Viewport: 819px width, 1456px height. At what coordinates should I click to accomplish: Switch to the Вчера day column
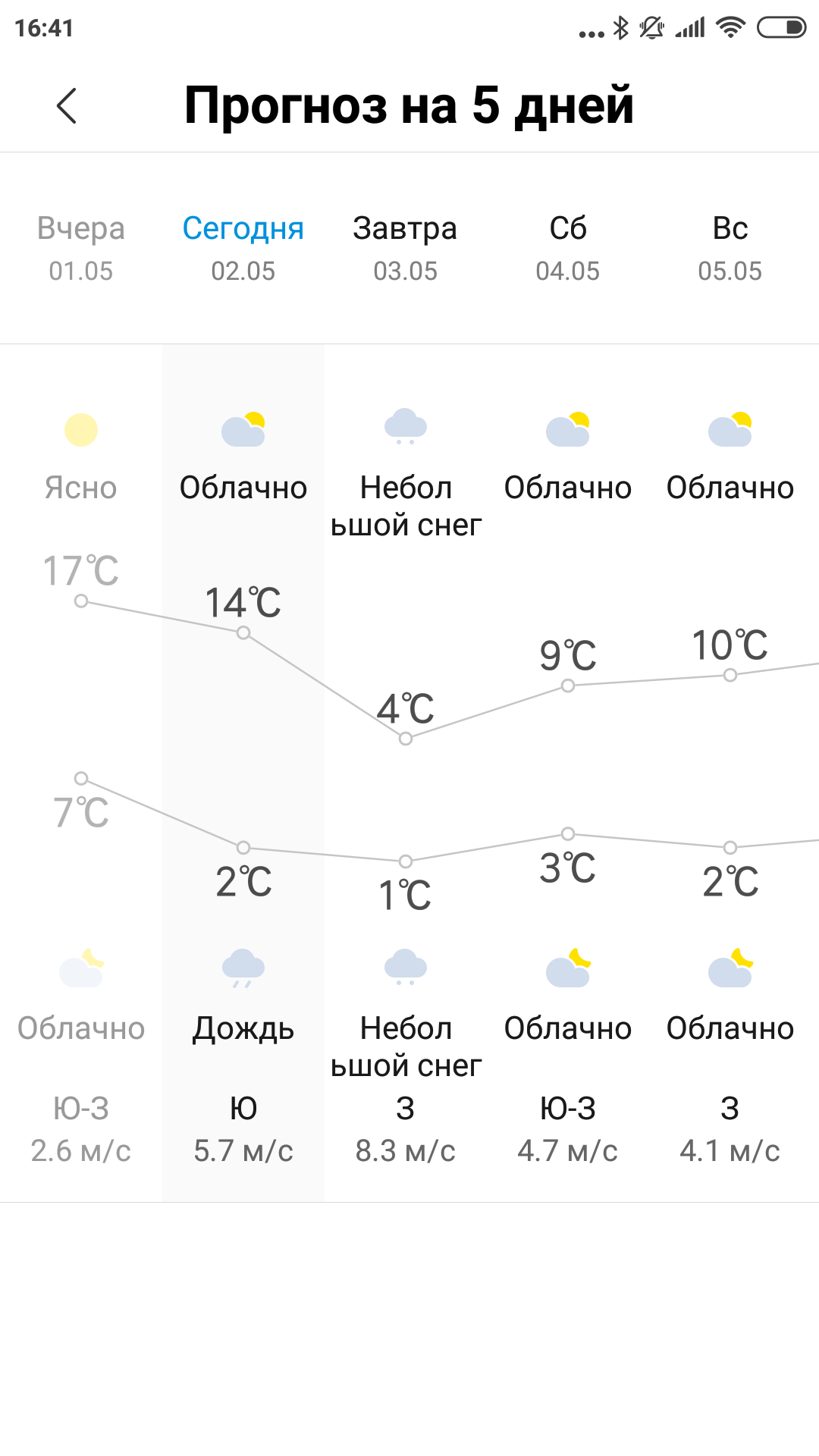(81, 246)
